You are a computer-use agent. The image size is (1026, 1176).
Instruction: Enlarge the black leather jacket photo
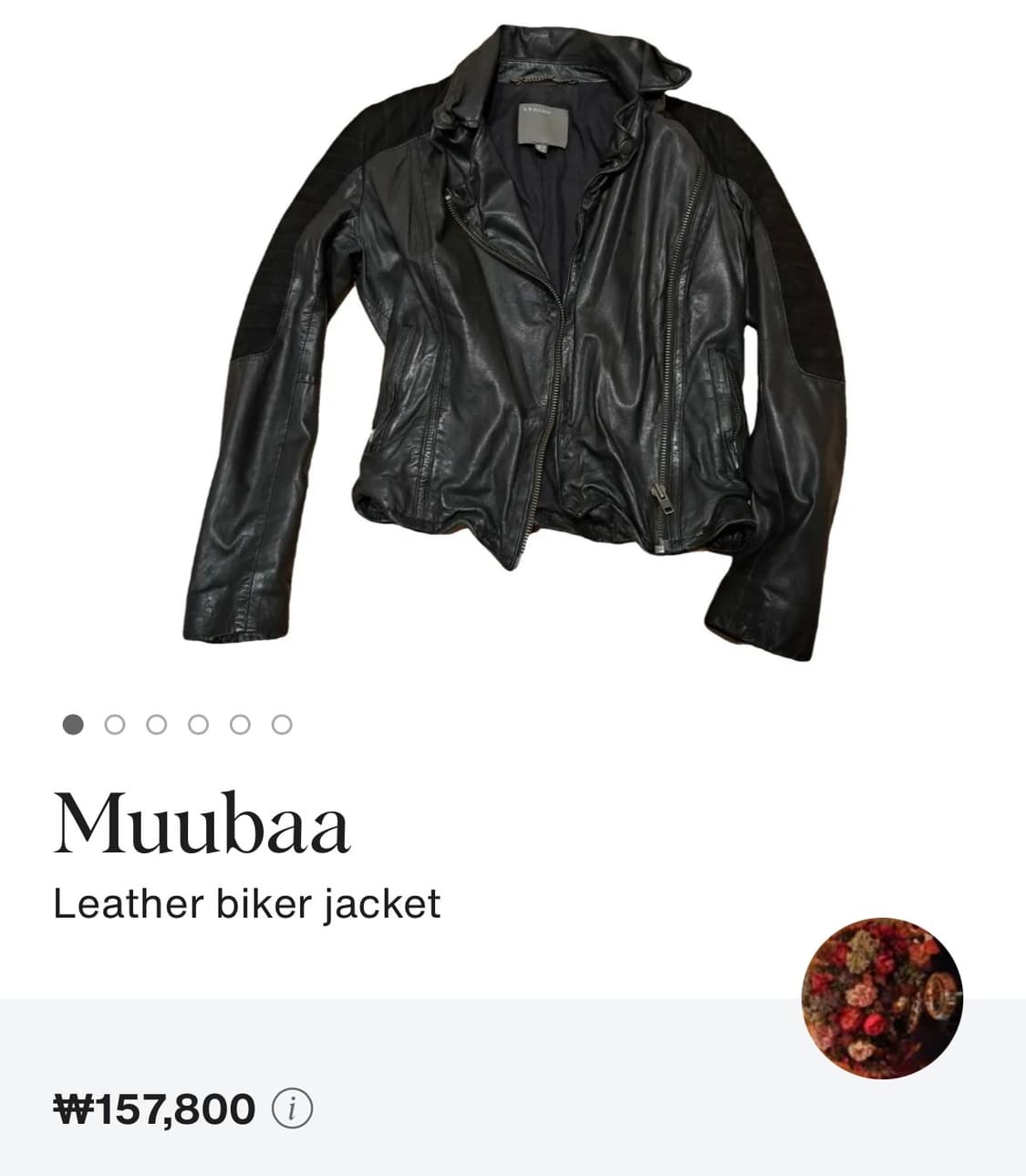tap(511, 346)
